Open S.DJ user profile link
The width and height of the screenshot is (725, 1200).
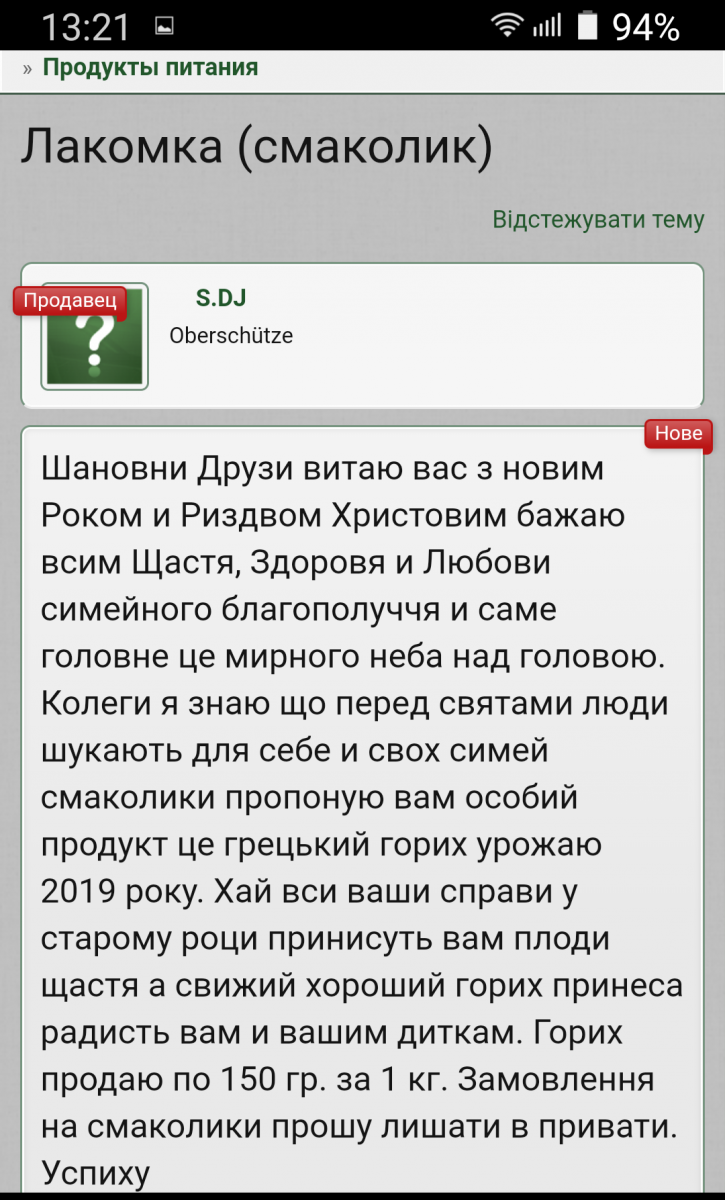[221, 297]
